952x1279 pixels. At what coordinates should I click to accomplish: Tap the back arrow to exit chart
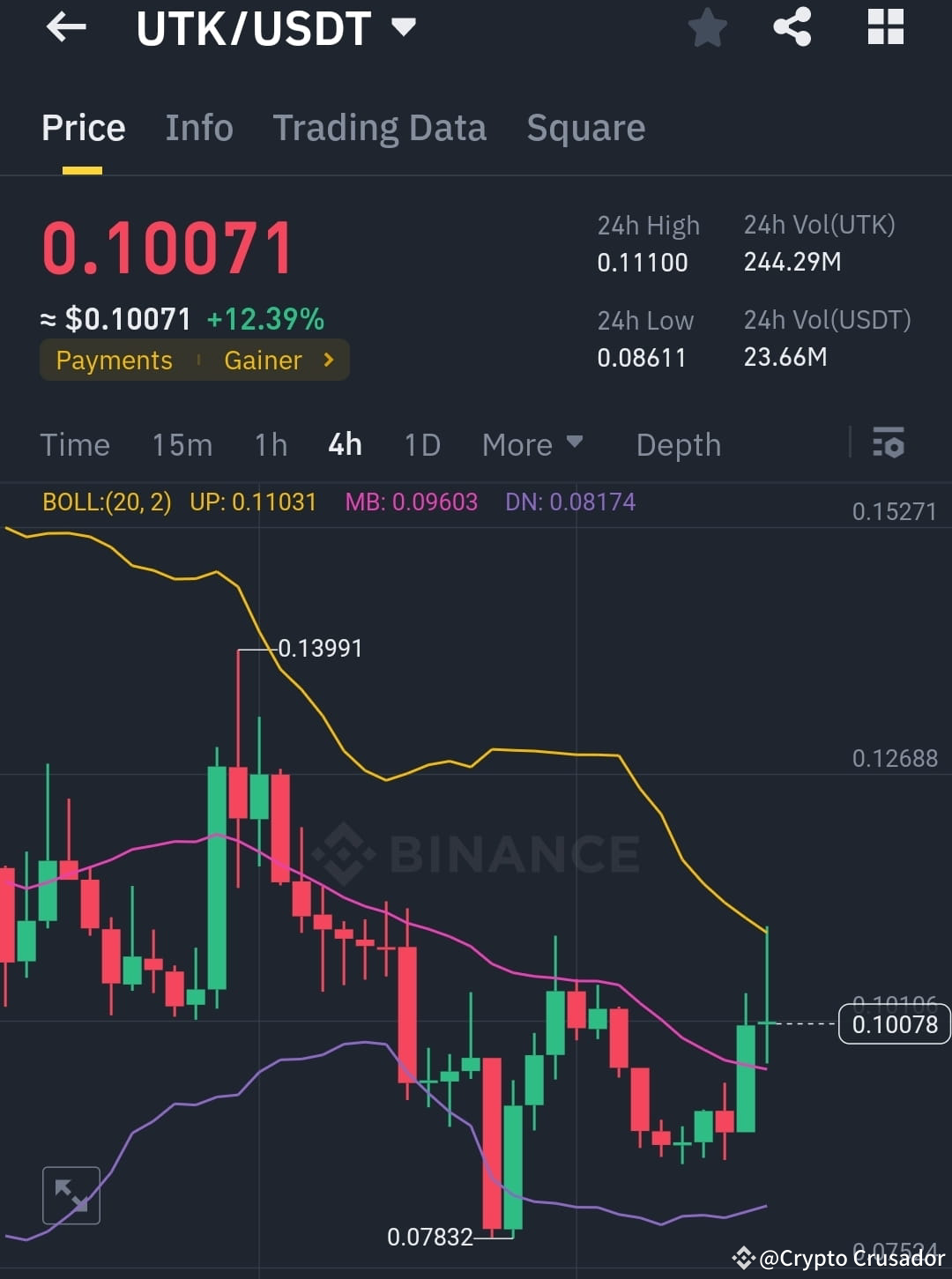(x=65, y=27)
